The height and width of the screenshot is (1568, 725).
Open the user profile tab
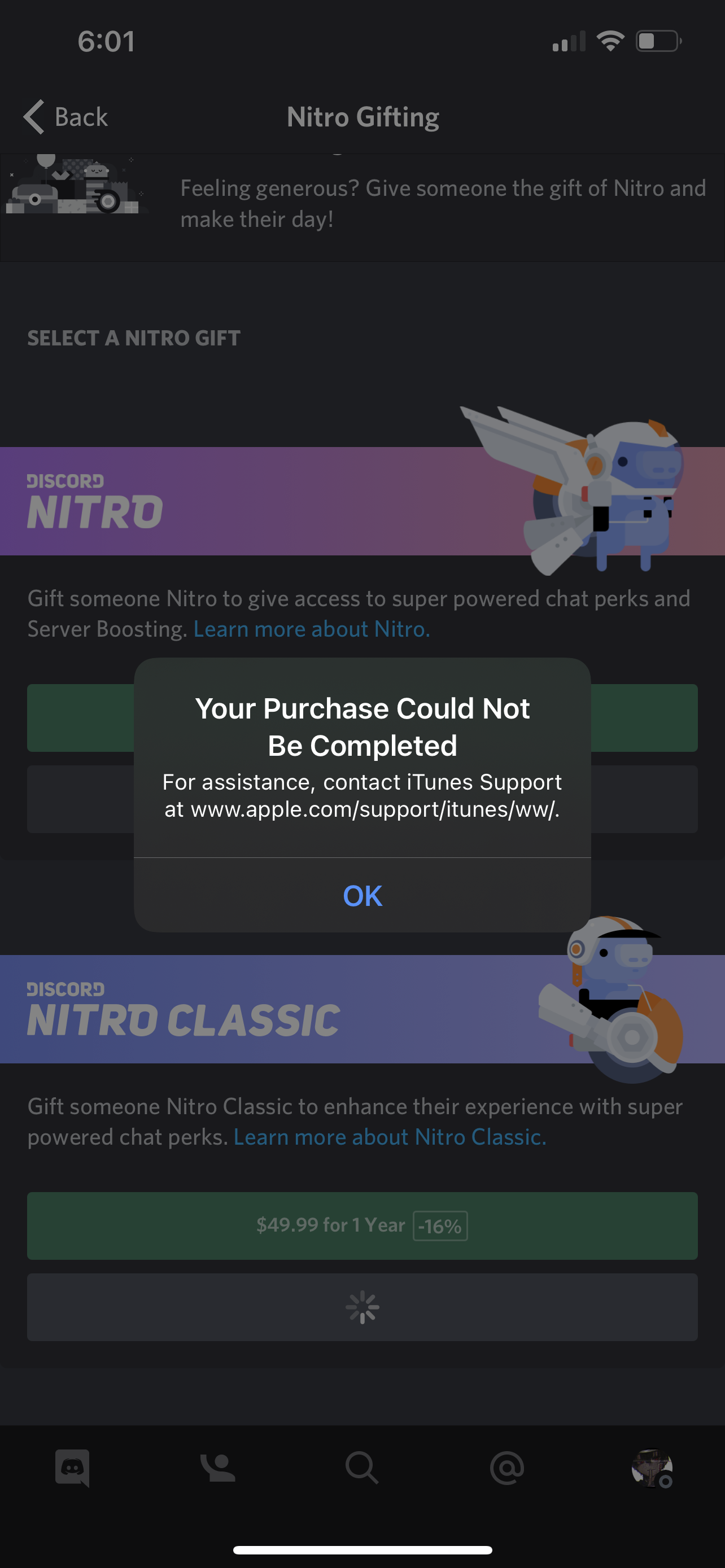click(652, 1468)
